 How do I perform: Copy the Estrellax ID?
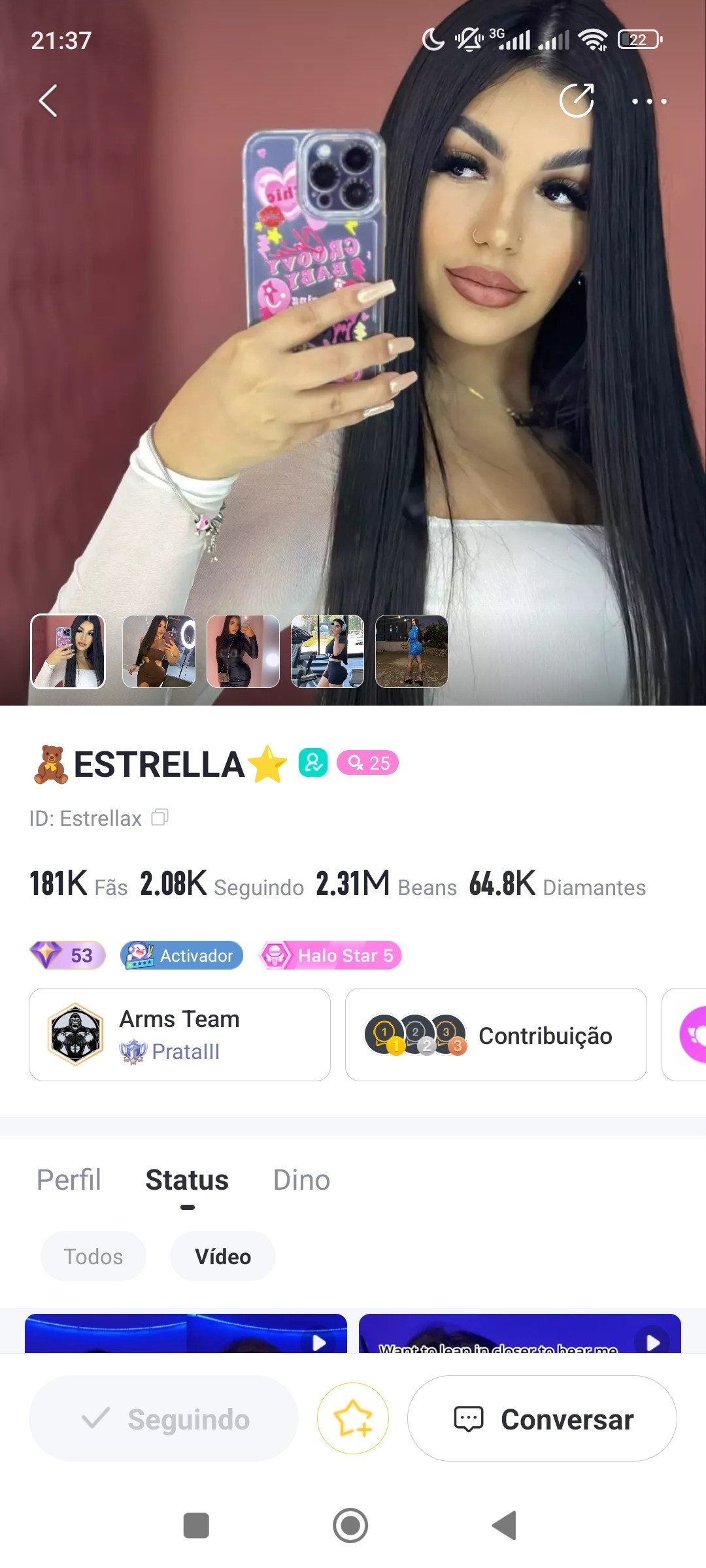click(x=160, y=817)
